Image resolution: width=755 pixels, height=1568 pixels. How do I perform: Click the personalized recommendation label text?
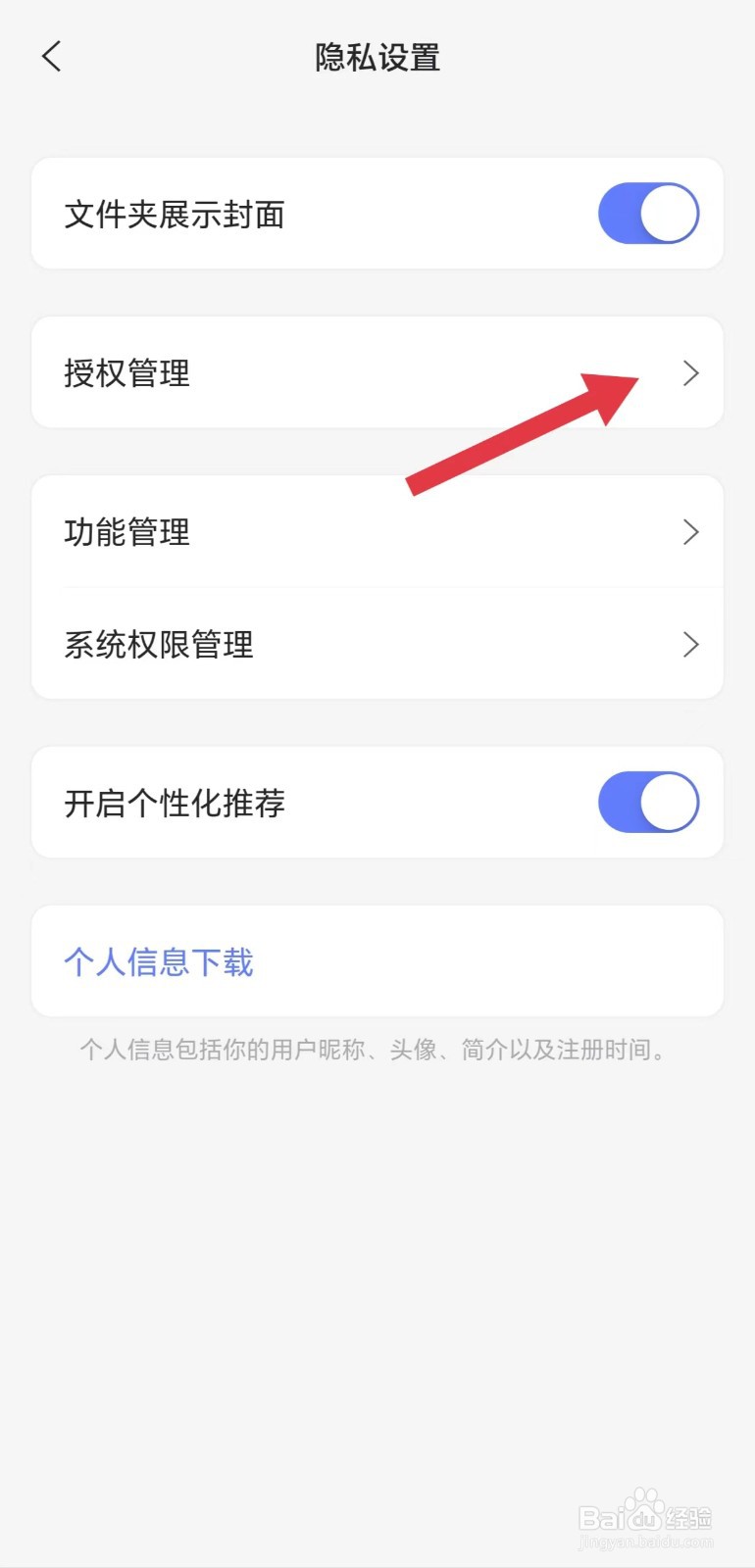pos(175,804)
